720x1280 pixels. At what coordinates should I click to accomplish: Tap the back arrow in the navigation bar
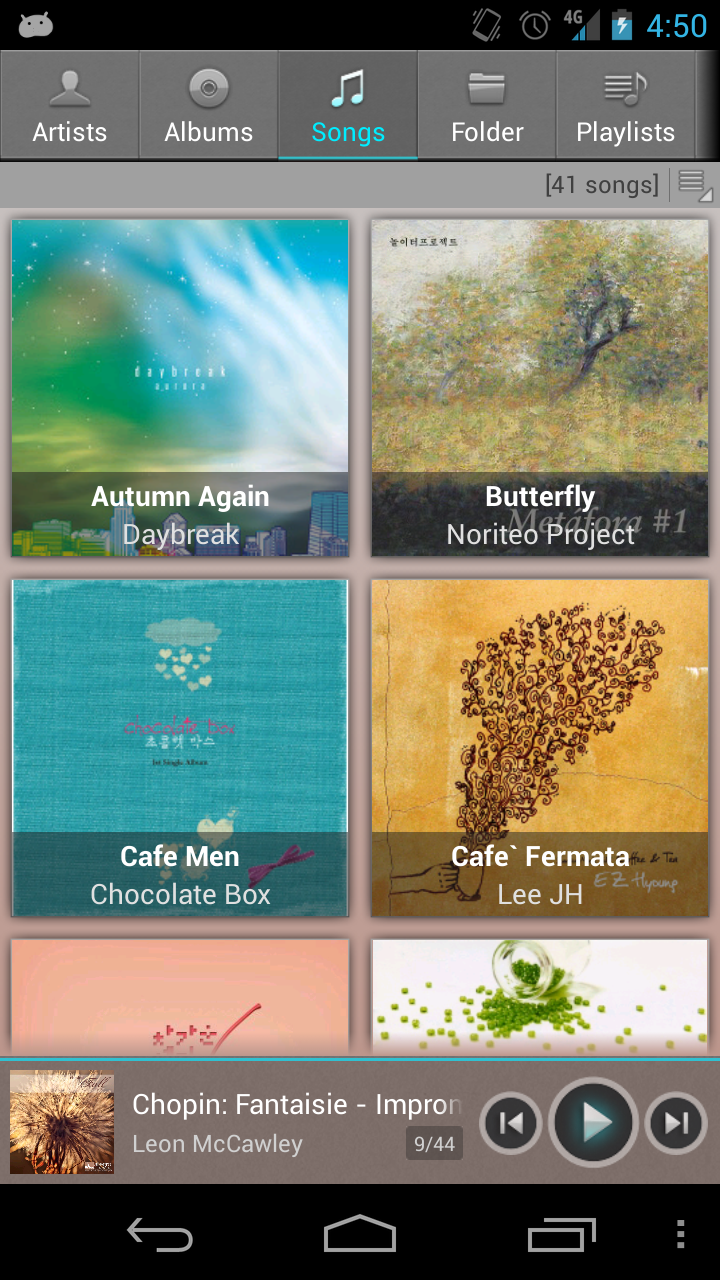pos(160,1236)
